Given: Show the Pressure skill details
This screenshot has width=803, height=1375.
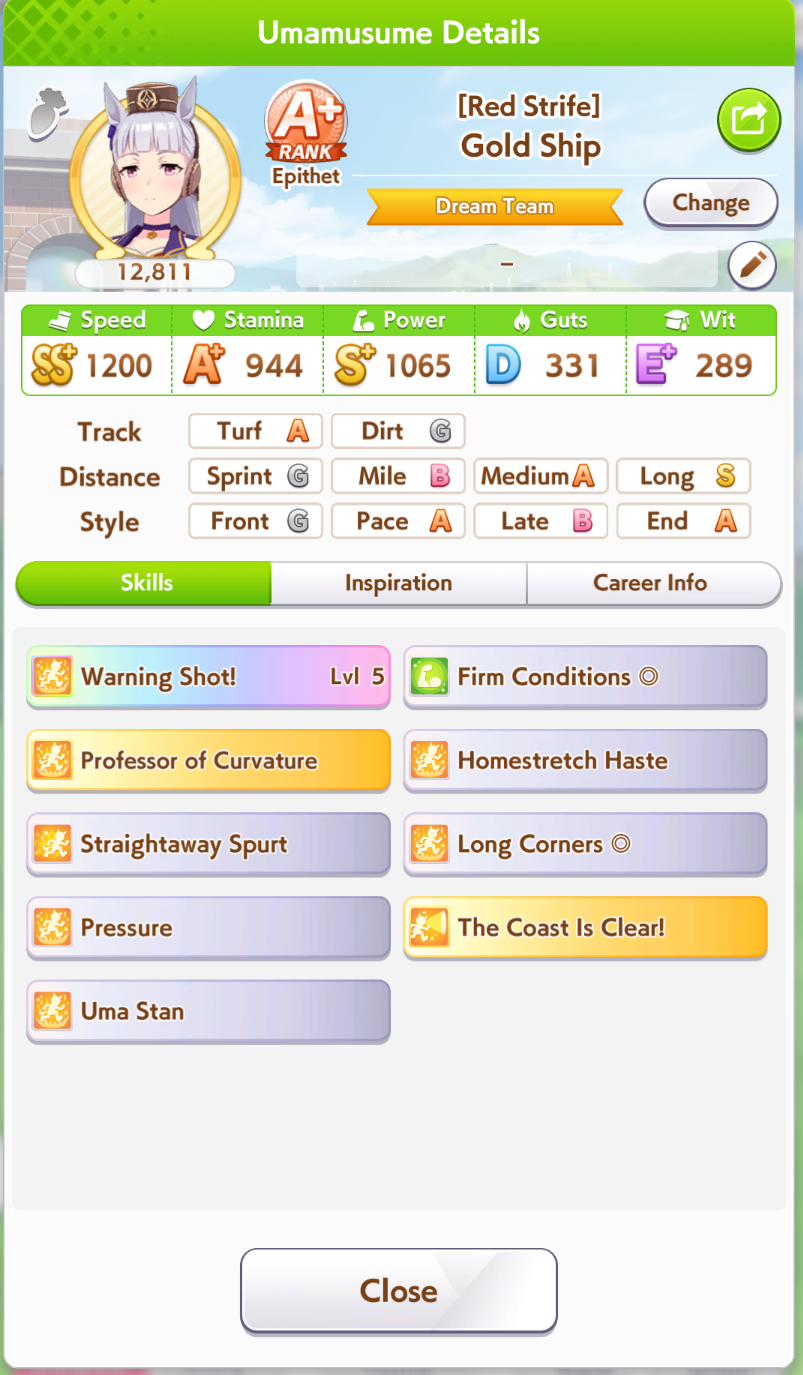Looking at the screenshot, I should [x=208, y=928].
